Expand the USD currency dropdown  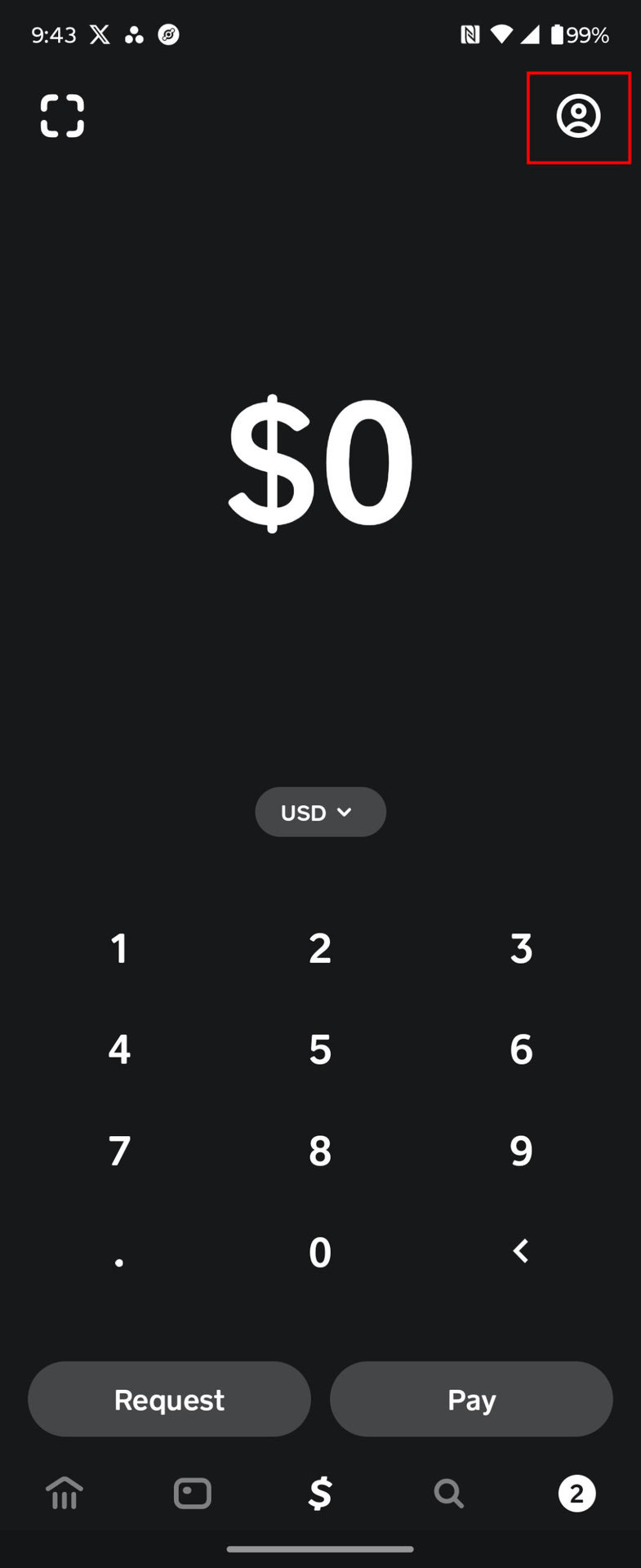coord(320,812)
